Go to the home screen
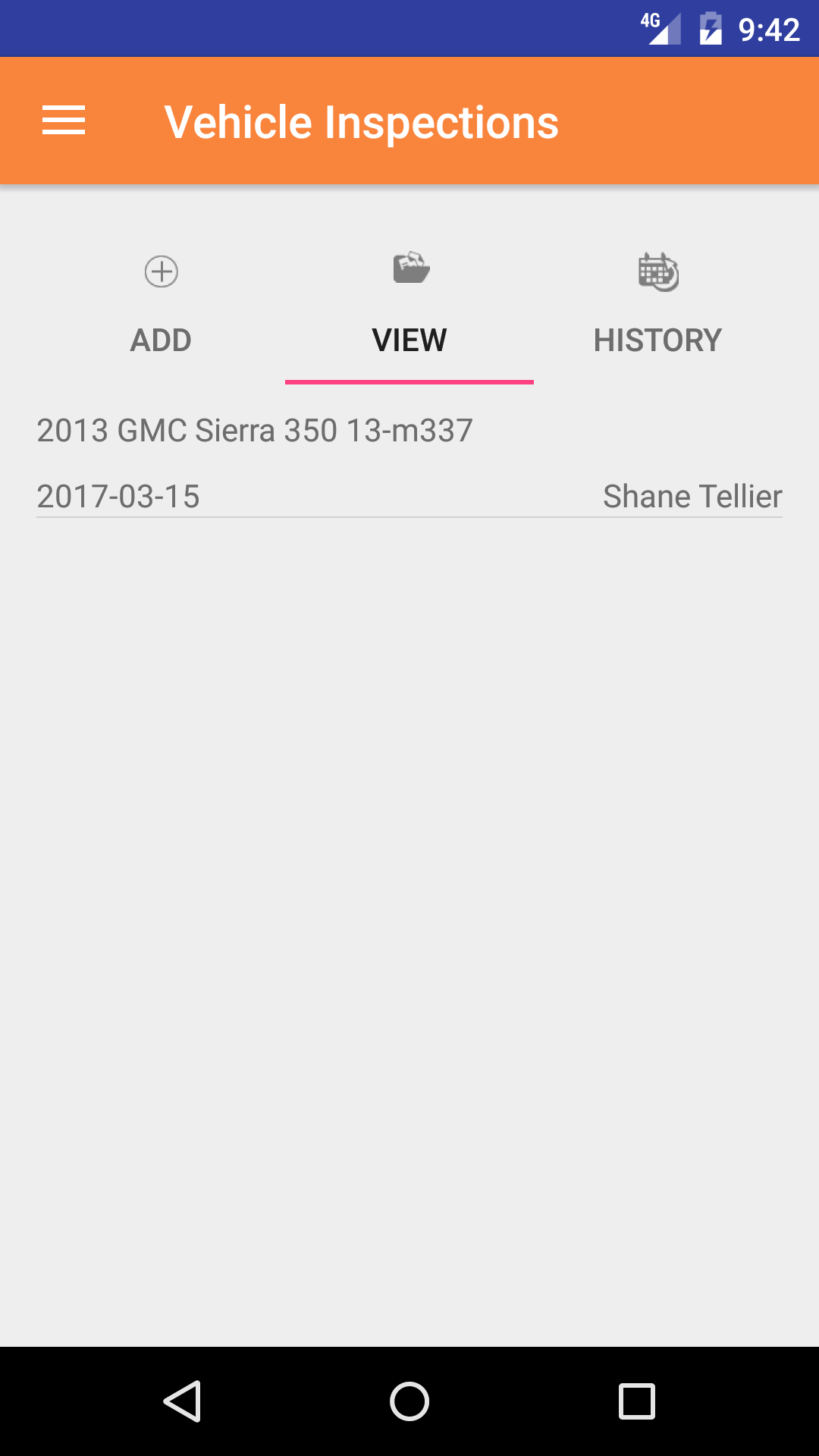The image size is (819, 1456). coord(409,1401)
